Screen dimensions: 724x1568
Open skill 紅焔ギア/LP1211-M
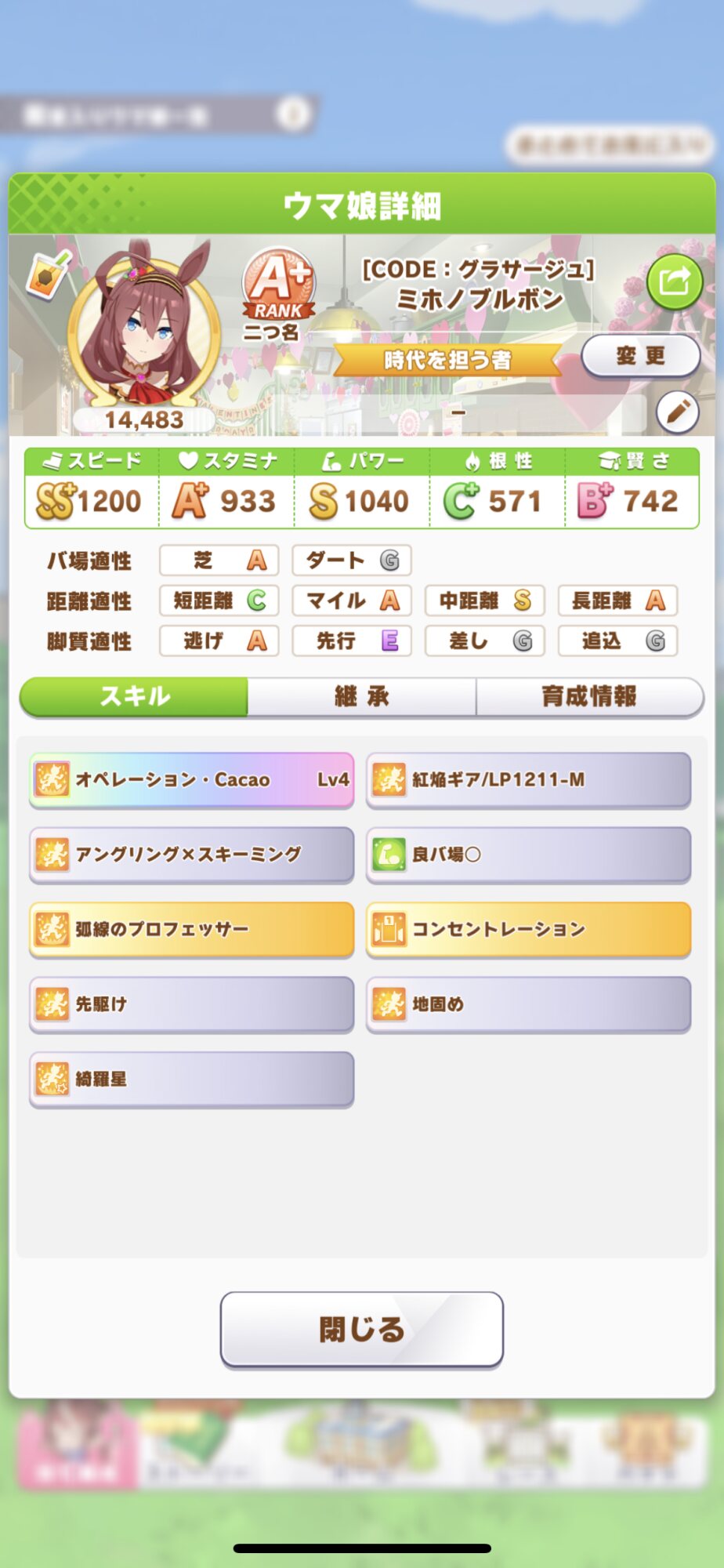pyautogui.click(x=529, y=780)
